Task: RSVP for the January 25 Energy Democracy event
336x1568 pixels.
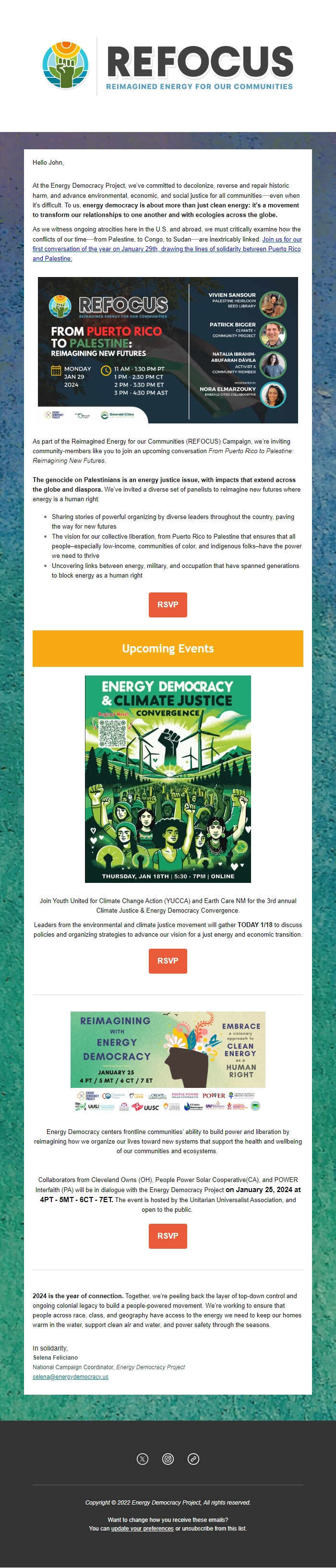Action: [168, 1236]
